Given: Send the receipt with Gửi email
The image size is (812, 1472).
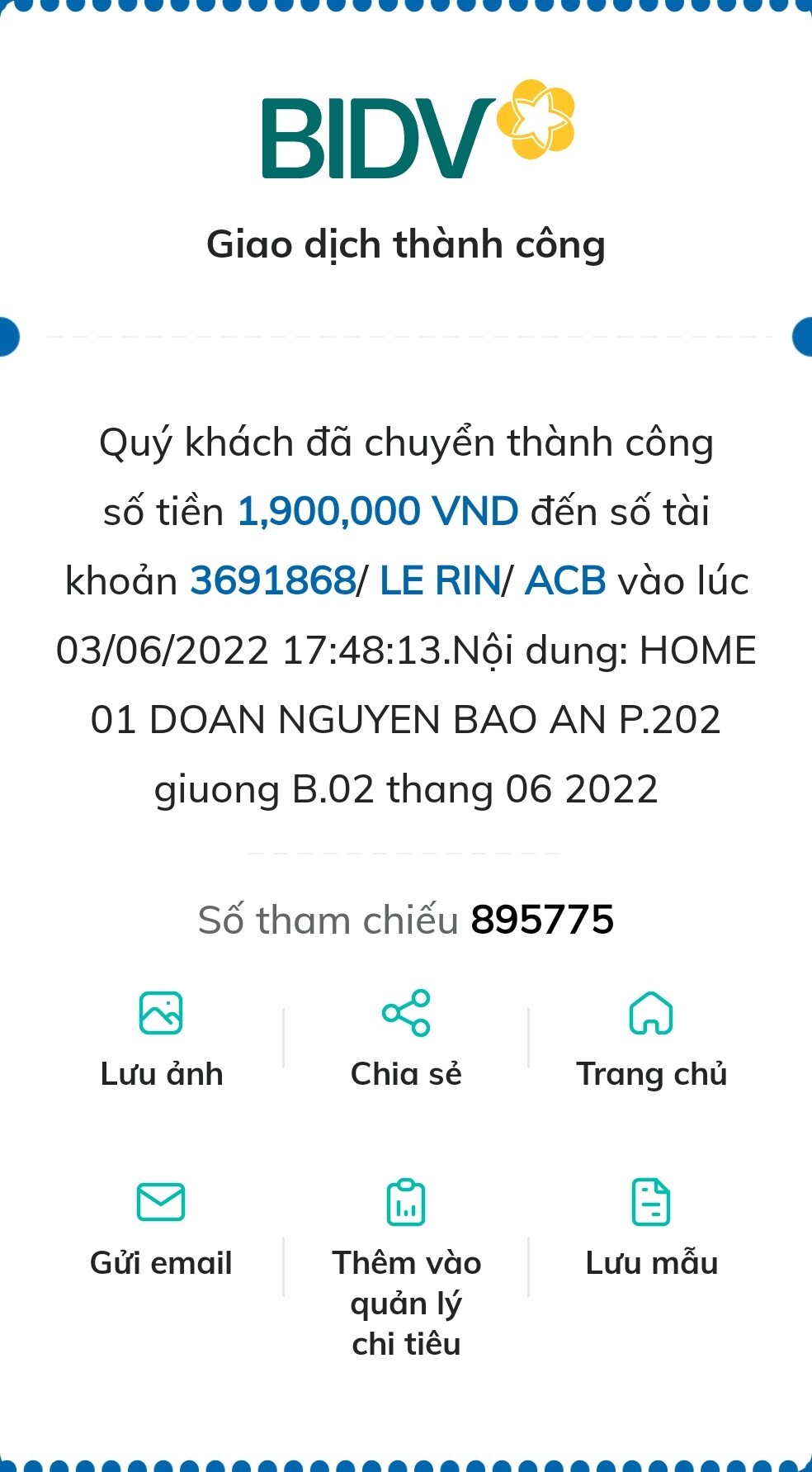Looking at the screenshot, I should pyautogui.click(x=161, y=1228).
